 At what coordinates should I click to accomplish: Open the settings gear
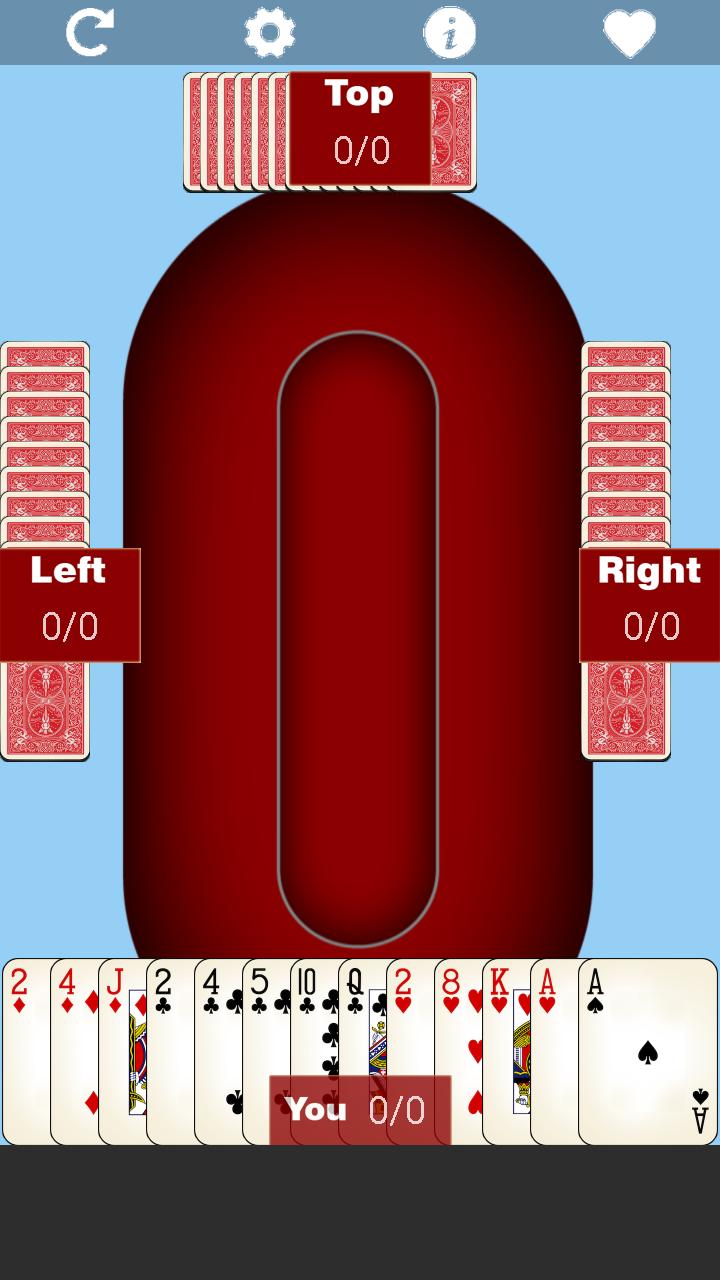(270, 32)
